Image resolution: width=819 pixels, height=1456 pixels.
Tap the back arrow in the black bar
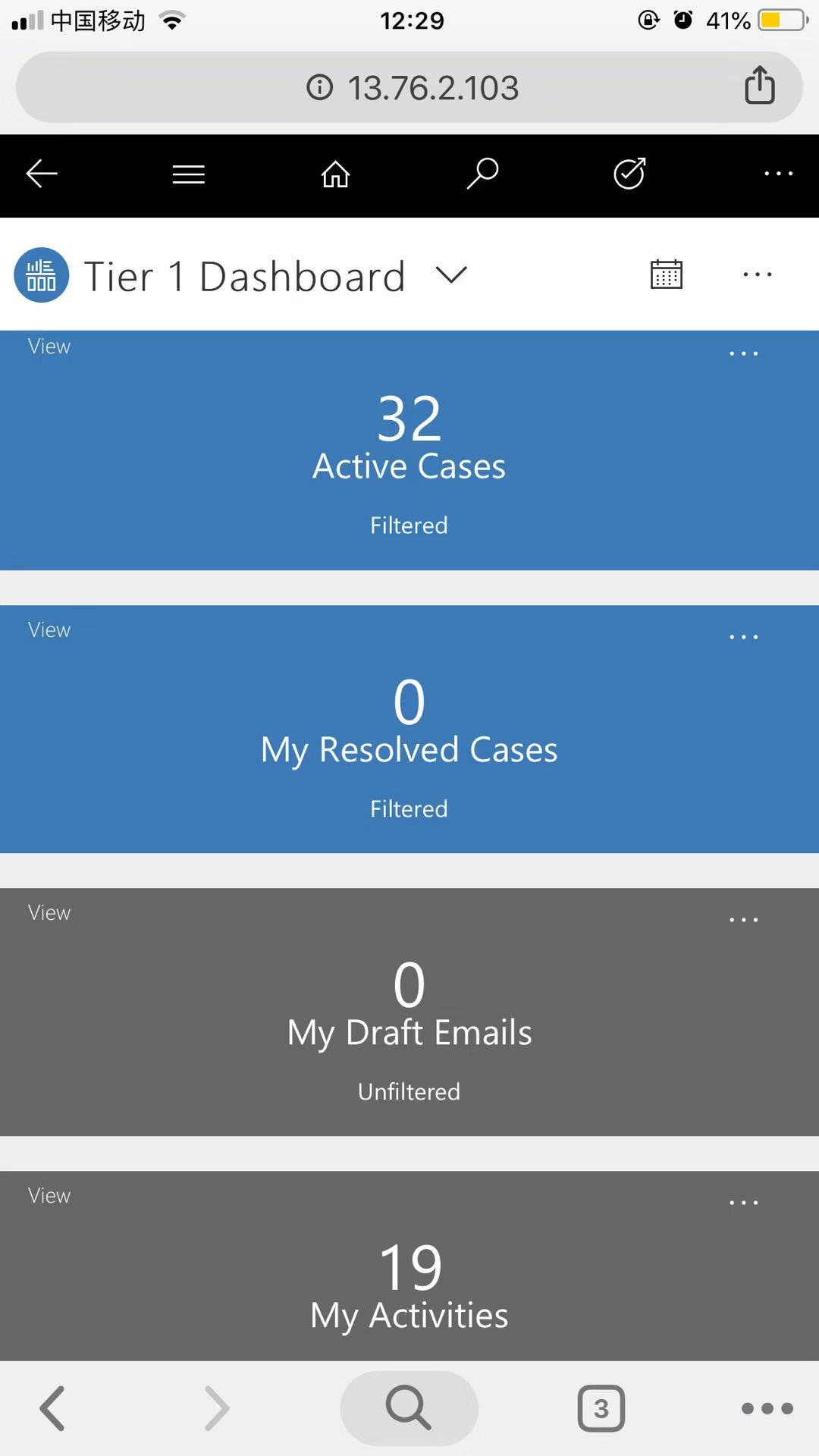point(42,174)
